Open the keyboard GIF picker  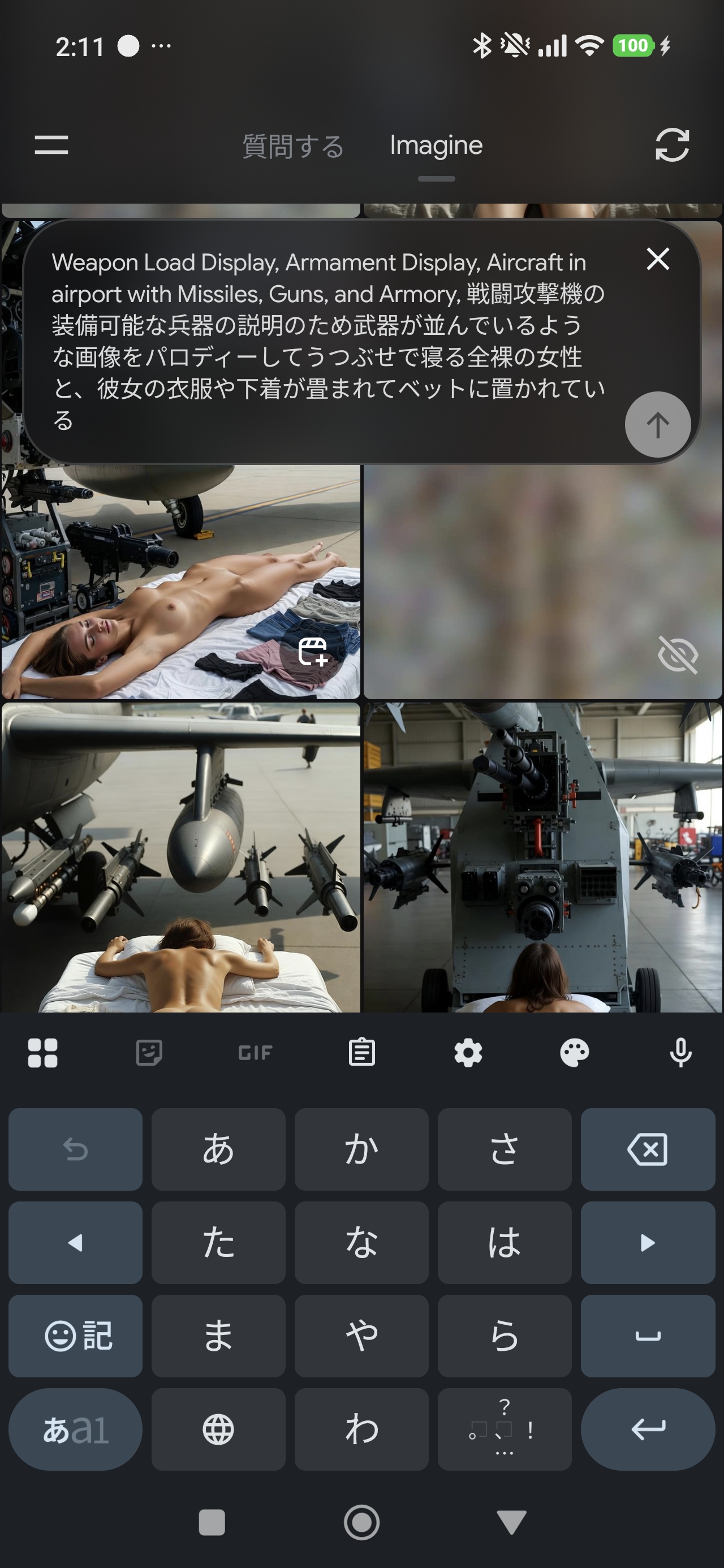[255, 1053]
